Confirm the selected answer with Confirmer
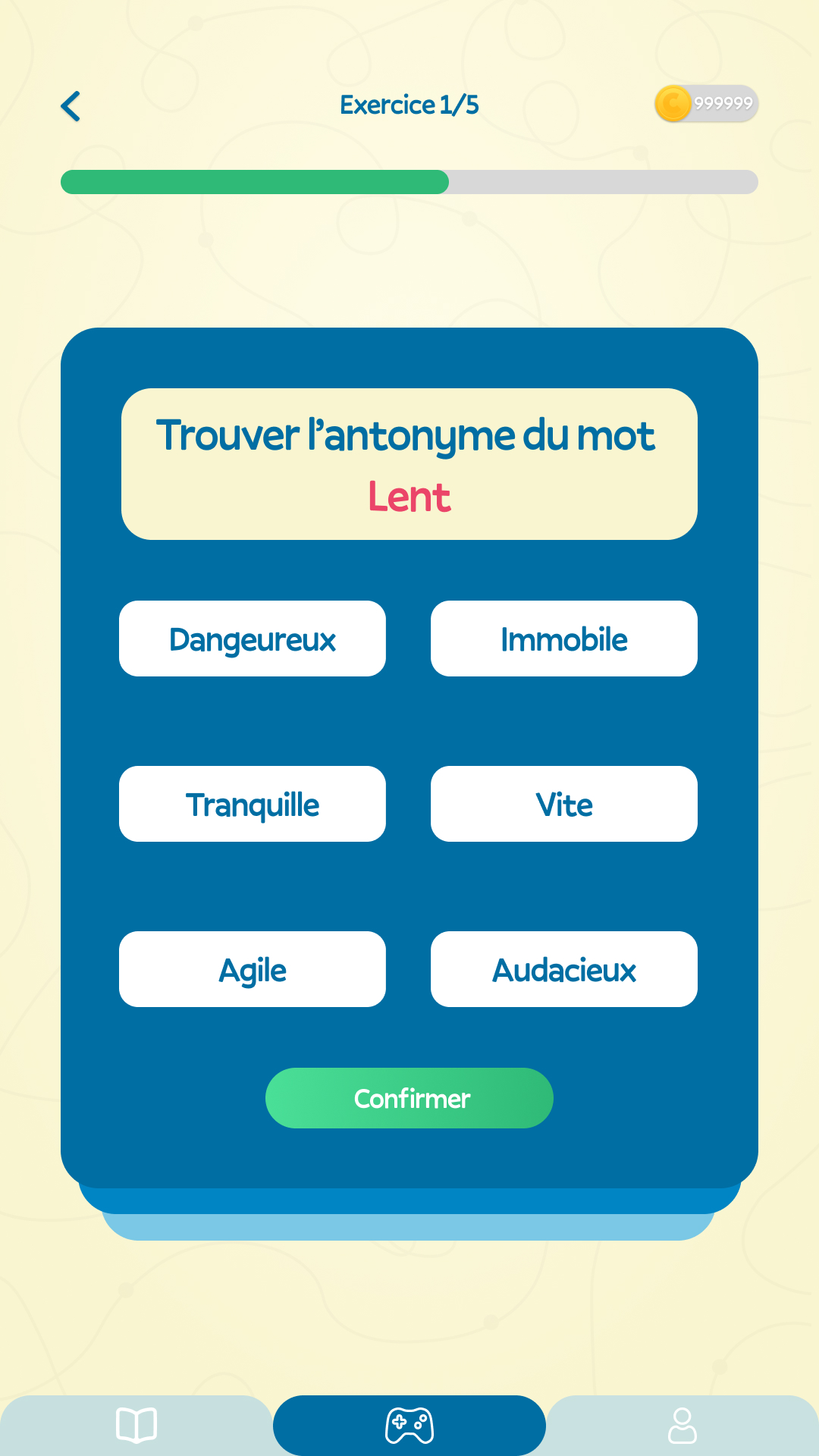This screenshot has height=1456, width=819. tap(409, 1098)
